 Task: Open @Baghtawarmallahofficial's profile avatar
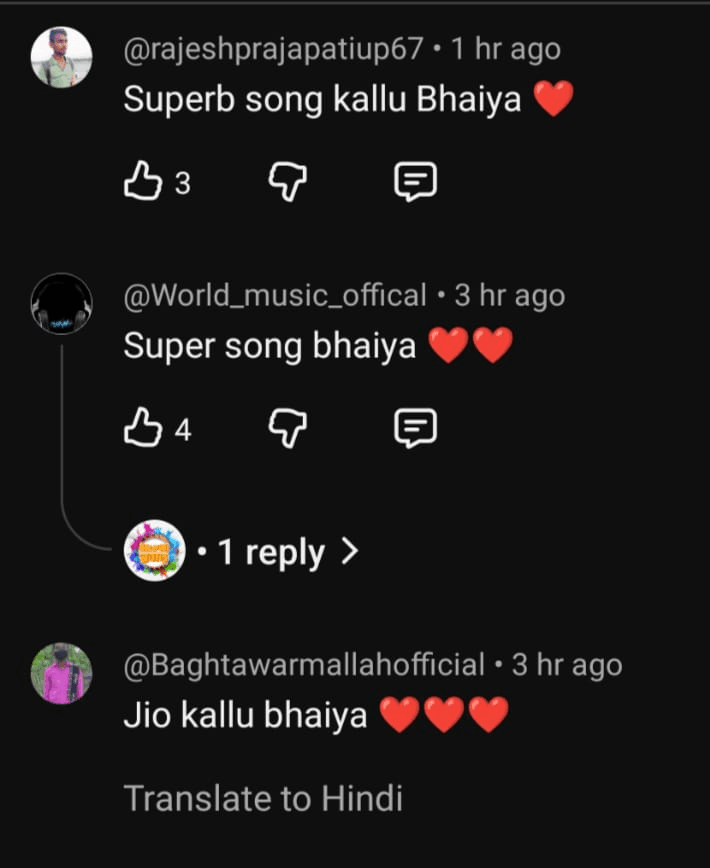(x=61, y=673)
